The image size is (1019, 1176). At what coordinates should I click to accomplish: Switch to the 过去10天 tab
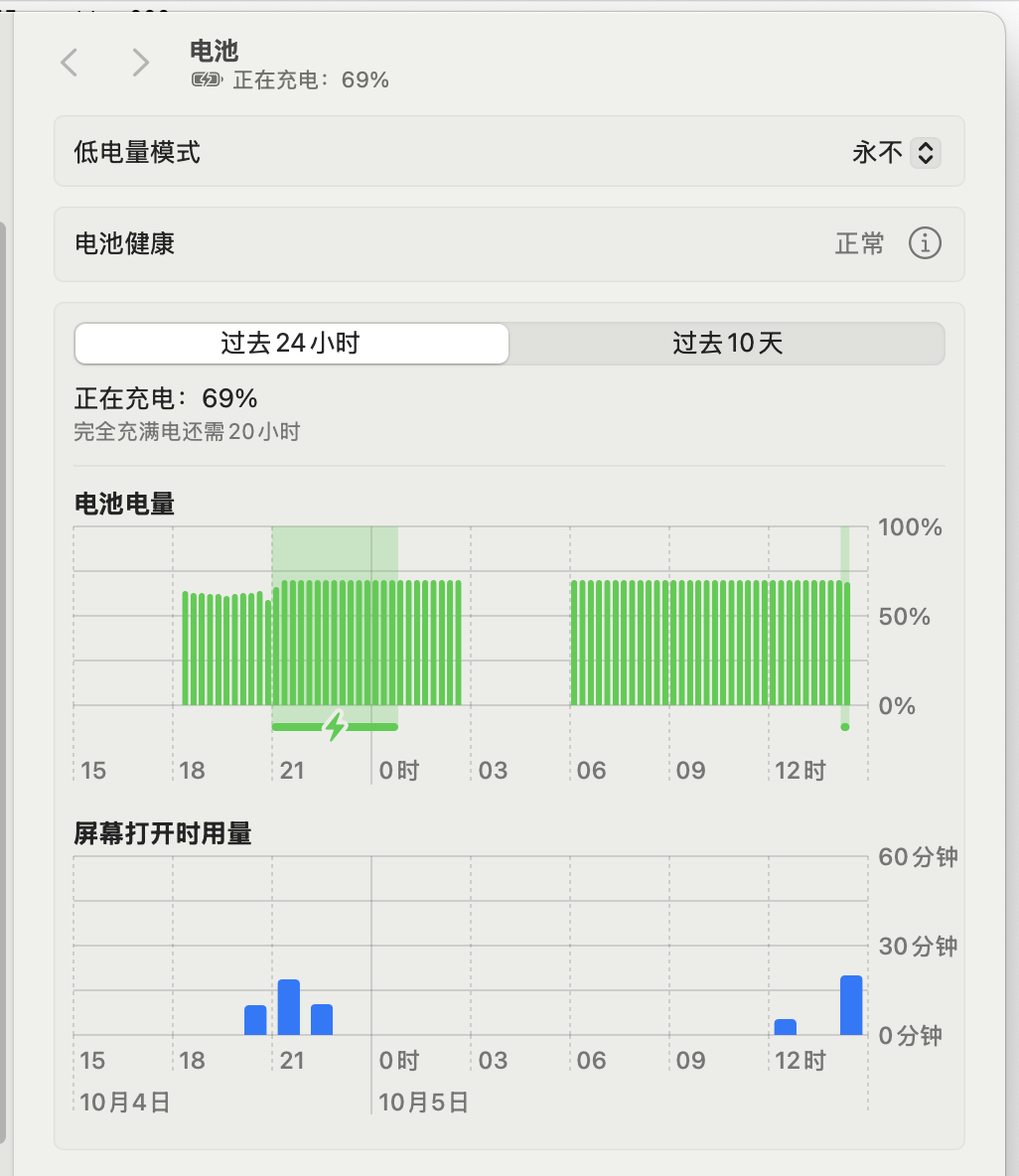point(727,344)
